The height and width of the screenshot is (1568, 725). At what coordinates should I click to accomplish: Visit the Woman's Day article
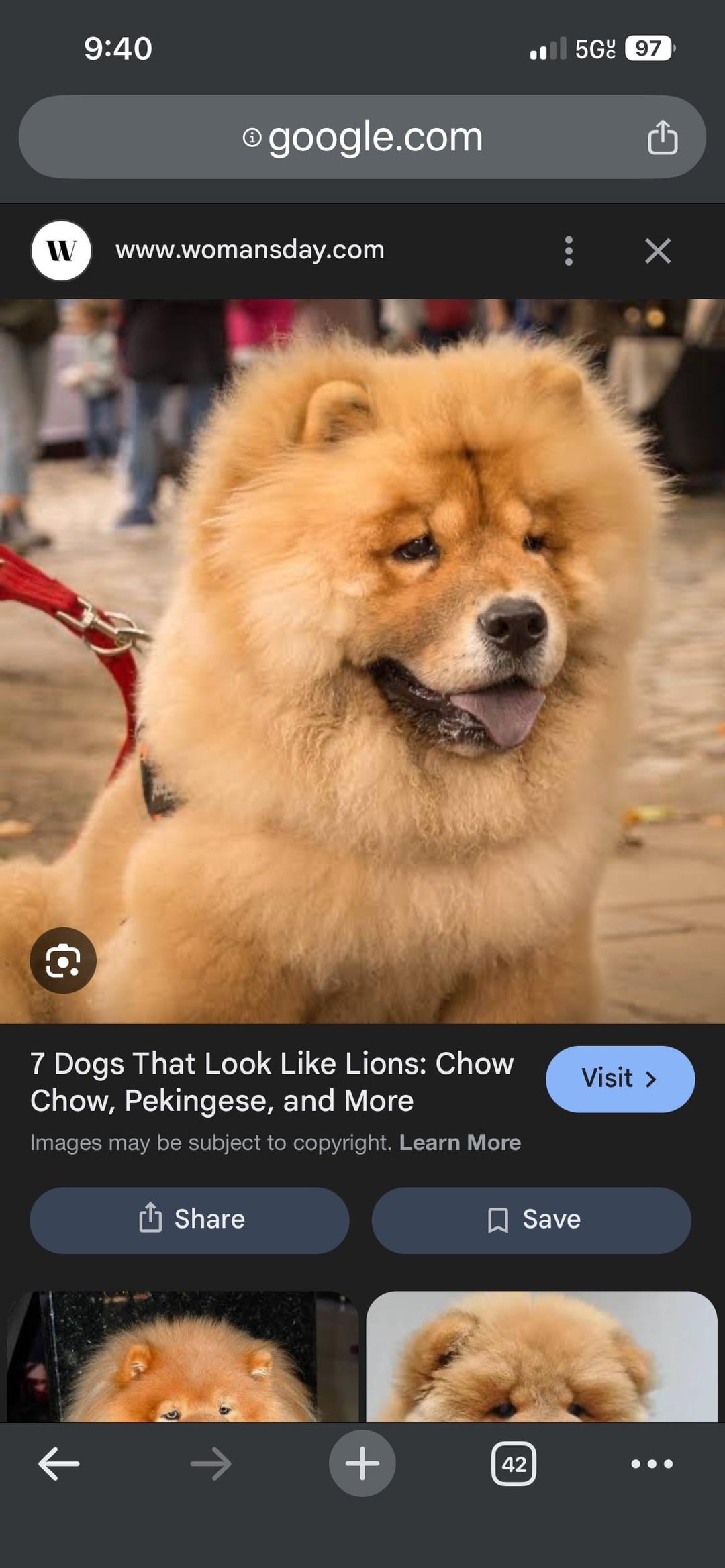[620, 1079]
